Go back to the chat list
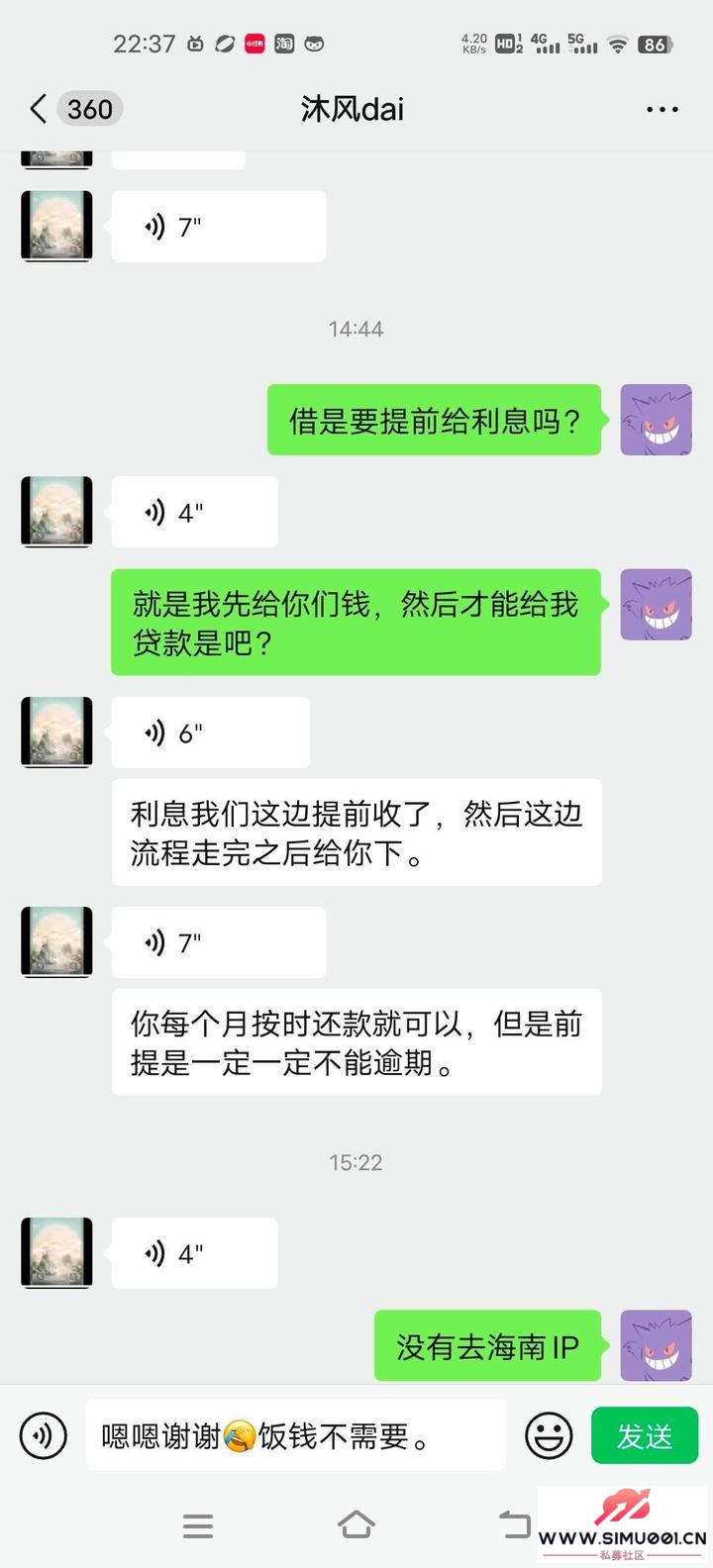This screenshot has height=1568, width=713. 40,109
